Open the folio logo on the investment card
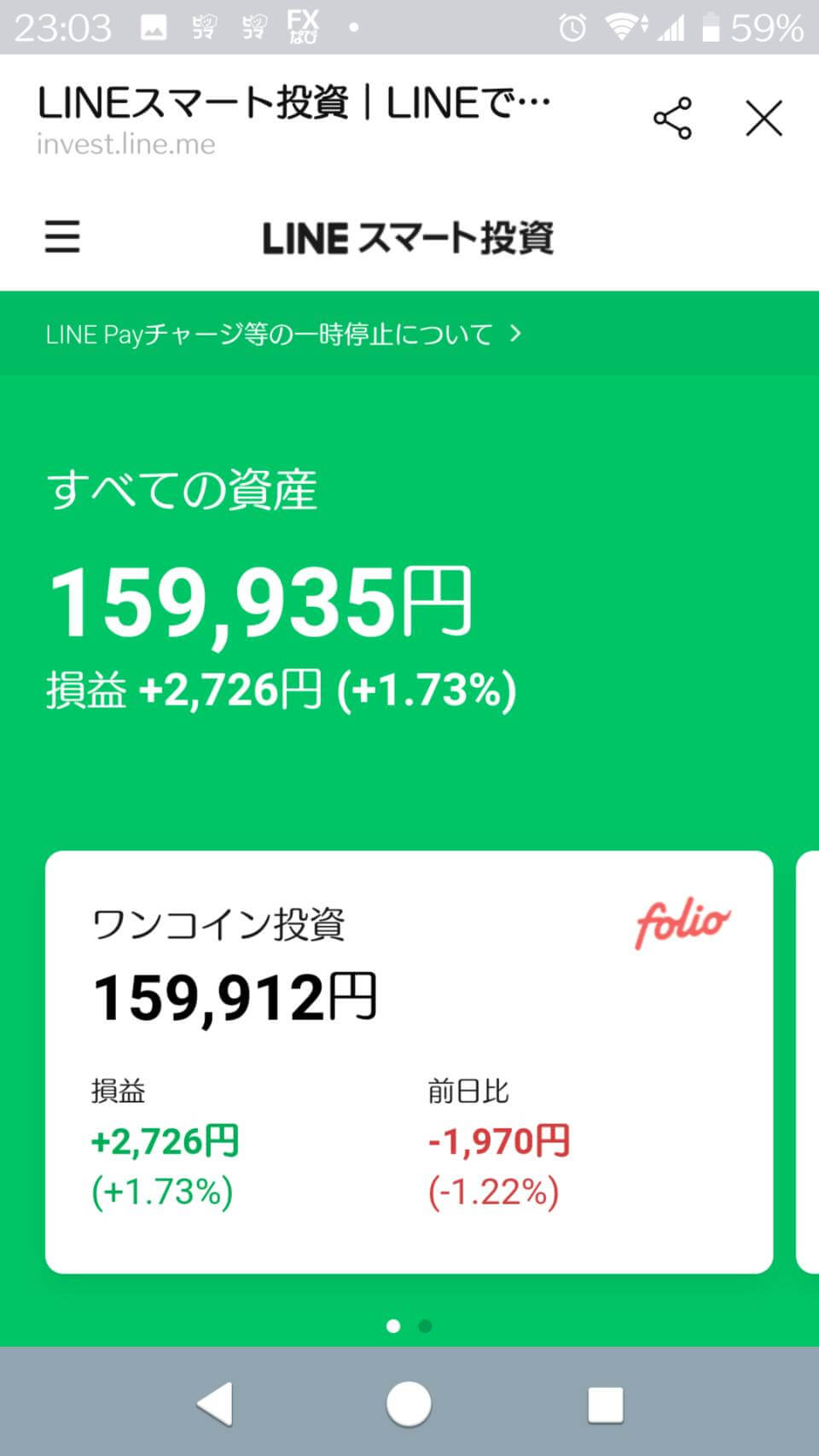The width and height of the screenshot is (819, 1456). click(682, 923)
